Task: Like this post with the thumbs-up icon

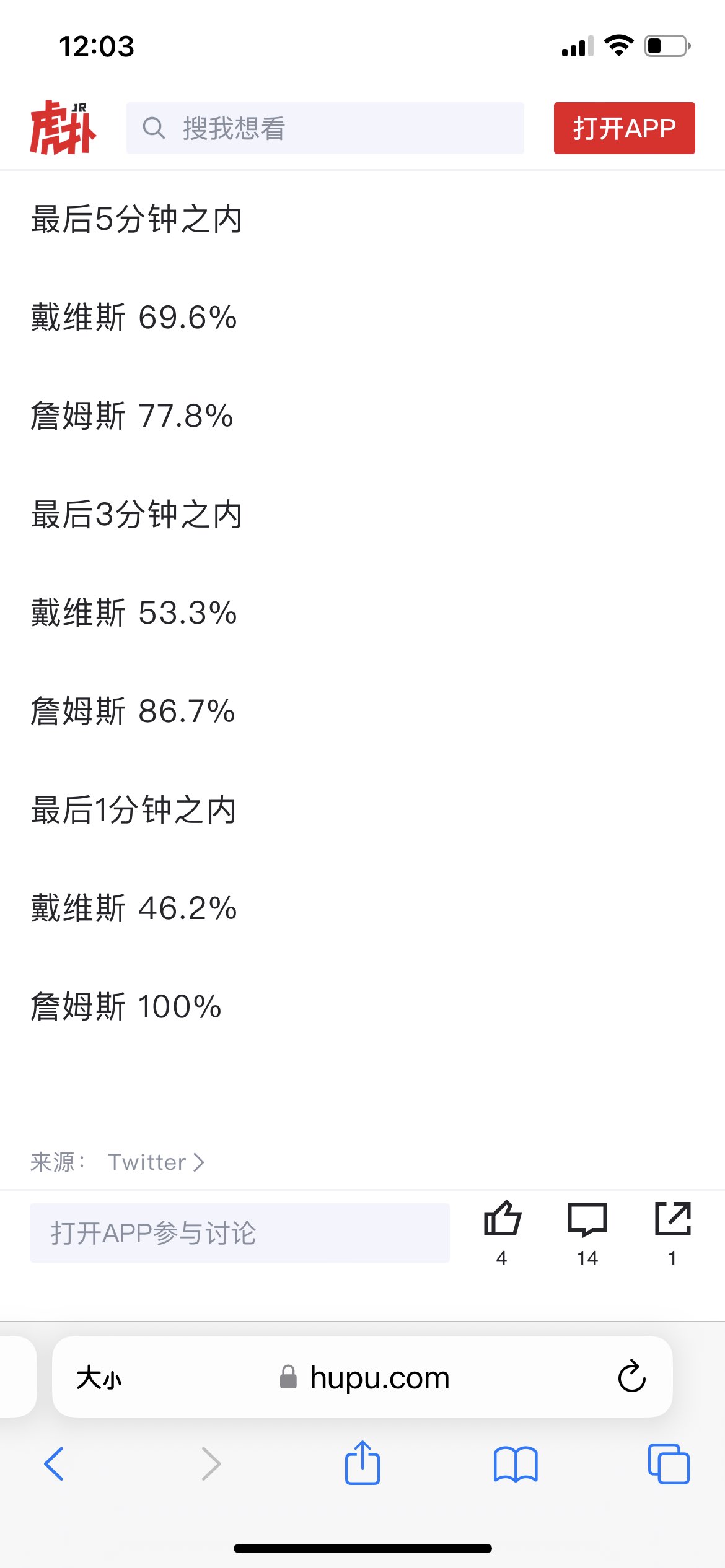Action: [x=502, y=1219]
